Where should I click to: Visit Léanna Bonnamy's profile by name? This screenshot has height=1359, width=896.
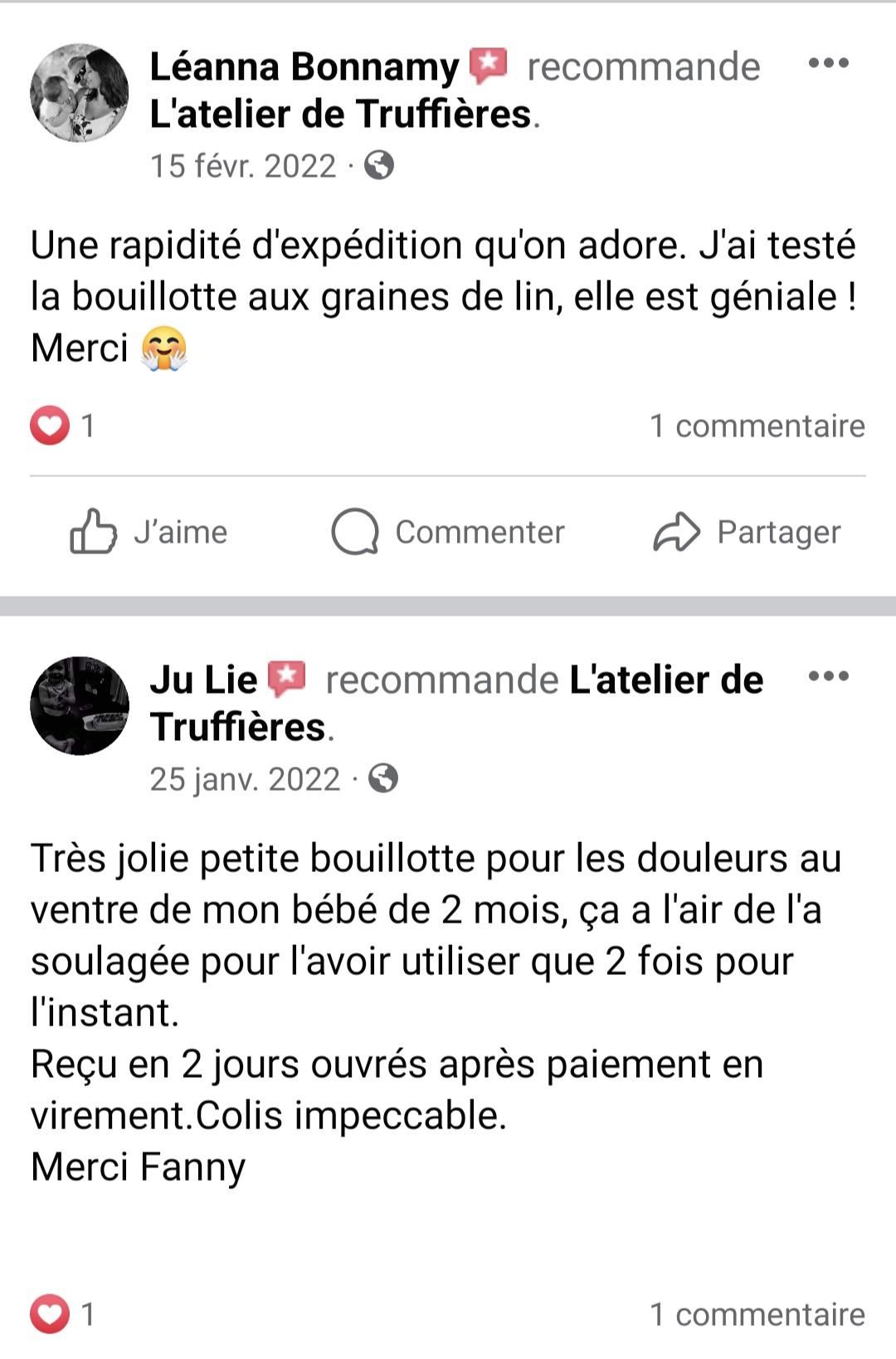pyautogui.click(x=304, y=67)
